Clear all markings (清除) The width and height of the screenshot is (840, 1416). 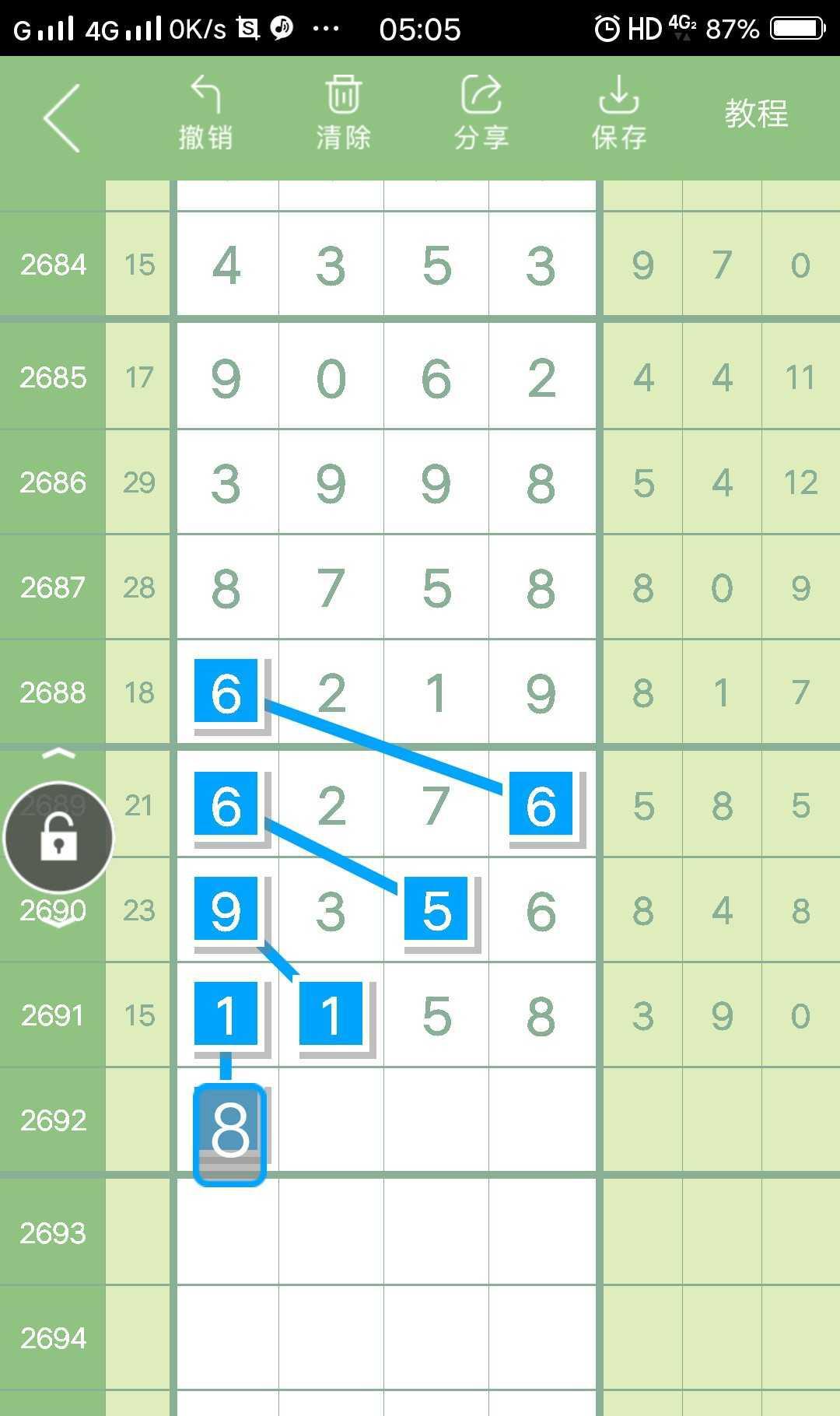point(343,114)
